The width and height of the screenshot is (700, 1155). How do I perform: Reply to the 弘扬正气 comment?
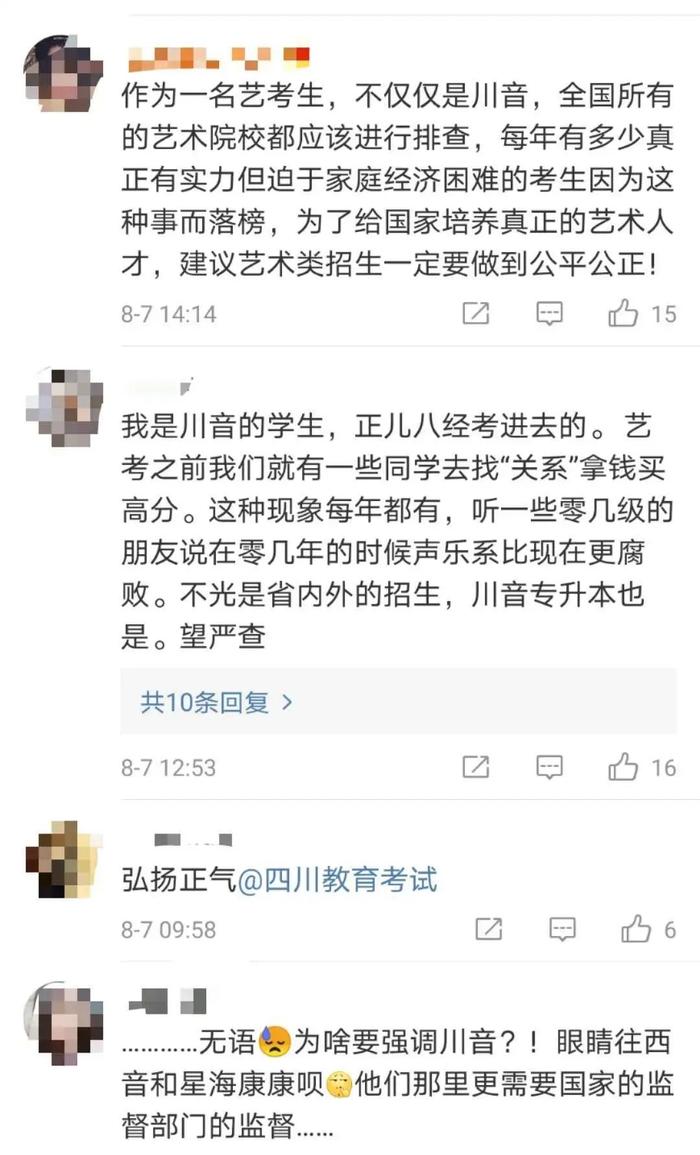pyautogui.click(x=562, y=929)
